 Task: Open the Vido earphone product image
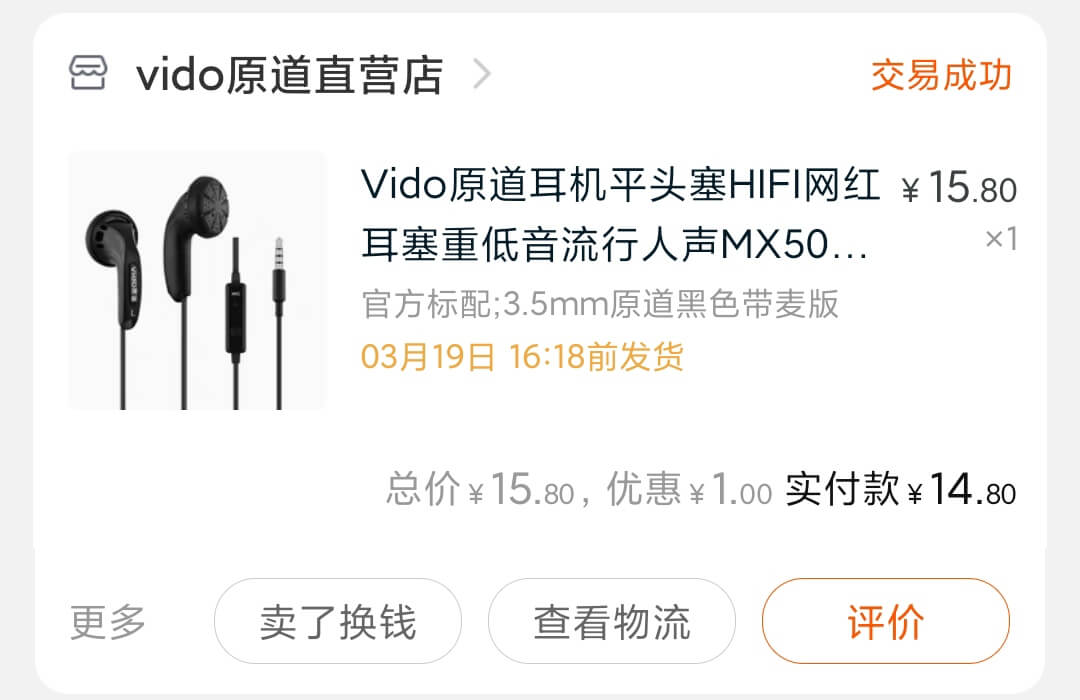click(x=197, y=281)
